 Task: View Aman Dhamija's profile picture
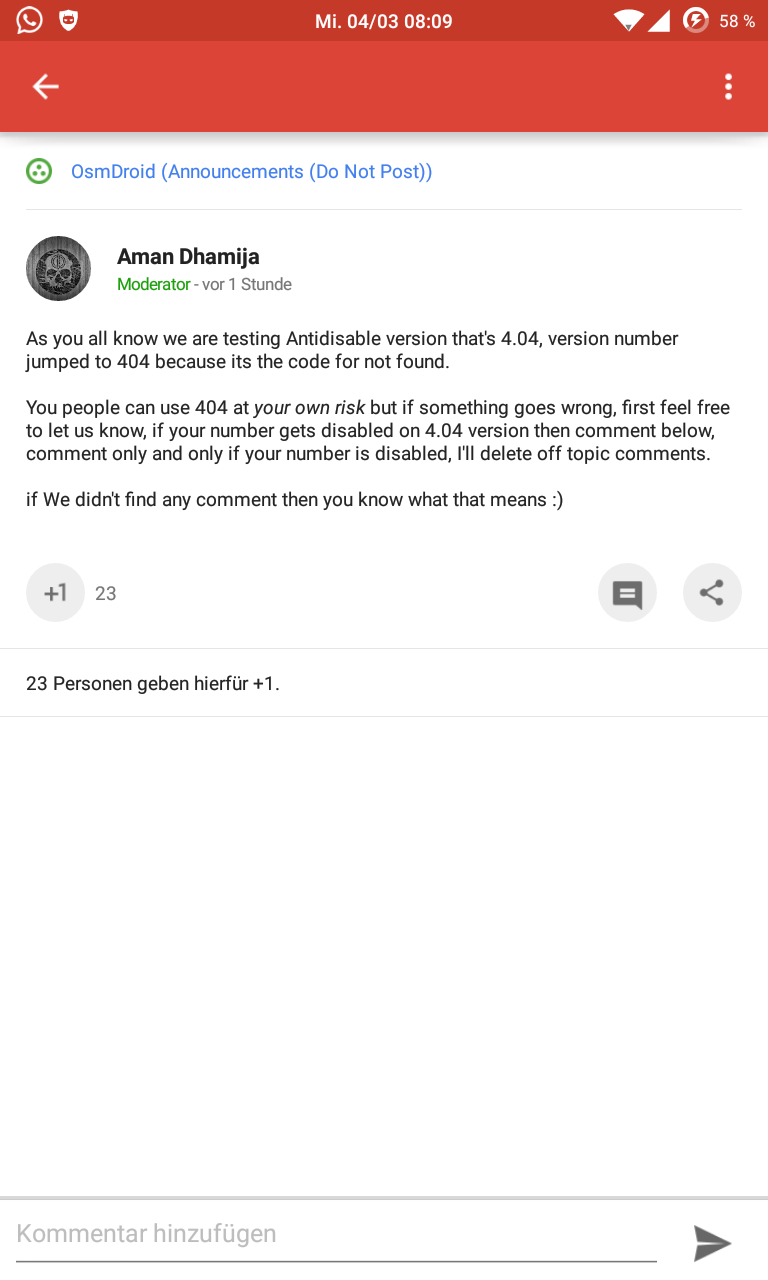pyautogui.click(x=58, y=268)
